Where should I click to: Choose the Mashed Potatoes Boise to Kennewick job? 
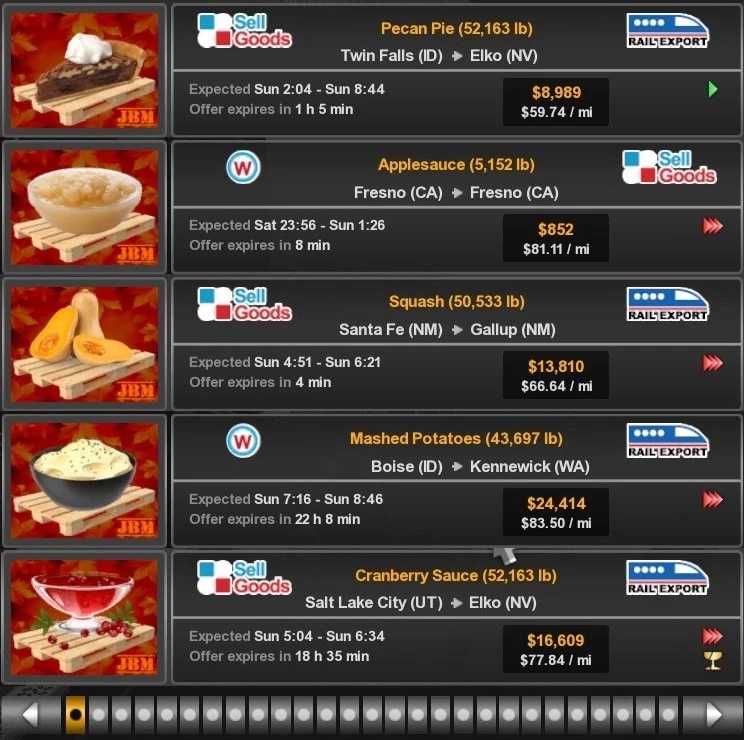pos(455,481)
